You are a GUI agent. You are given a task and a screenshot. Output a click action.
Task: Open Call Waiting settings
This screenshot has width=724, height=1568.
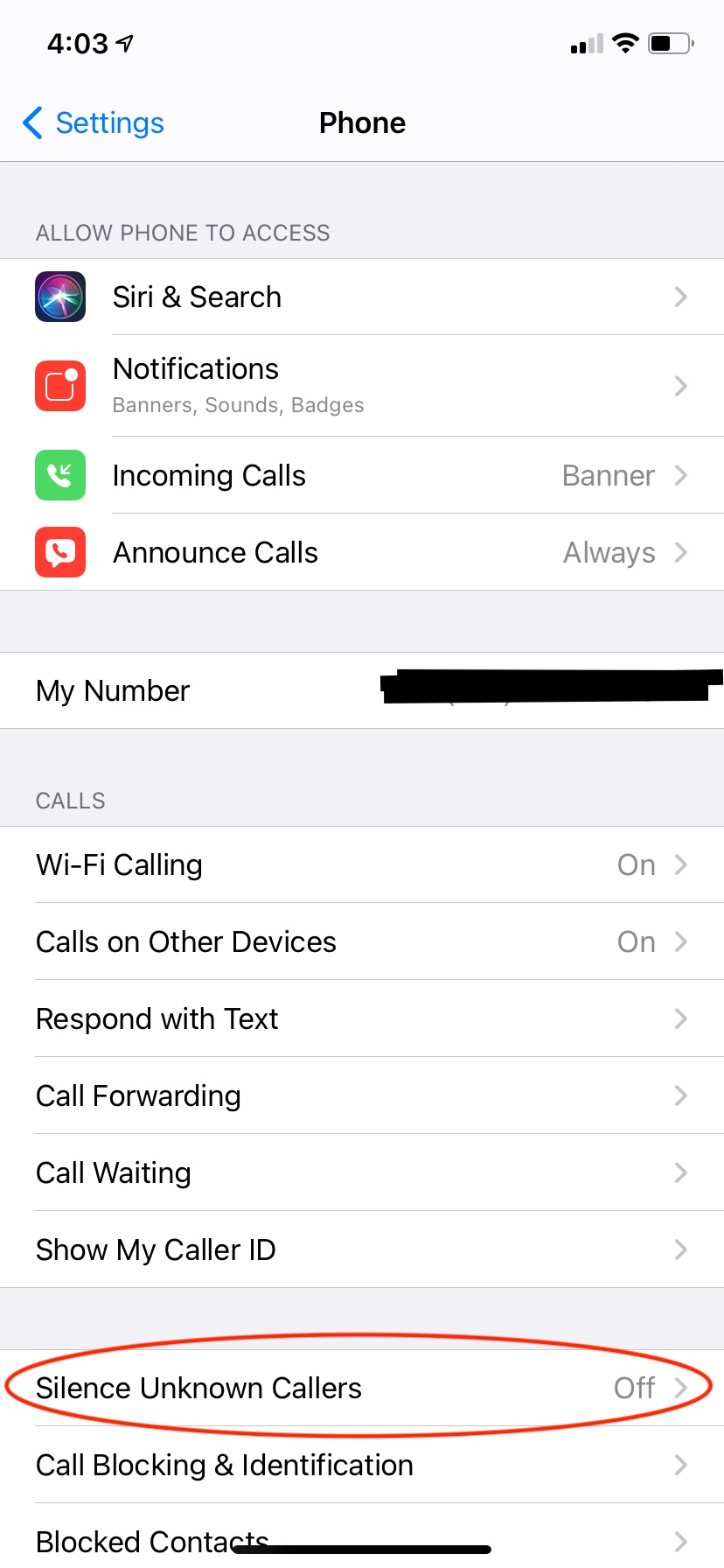coord(362,1173)
